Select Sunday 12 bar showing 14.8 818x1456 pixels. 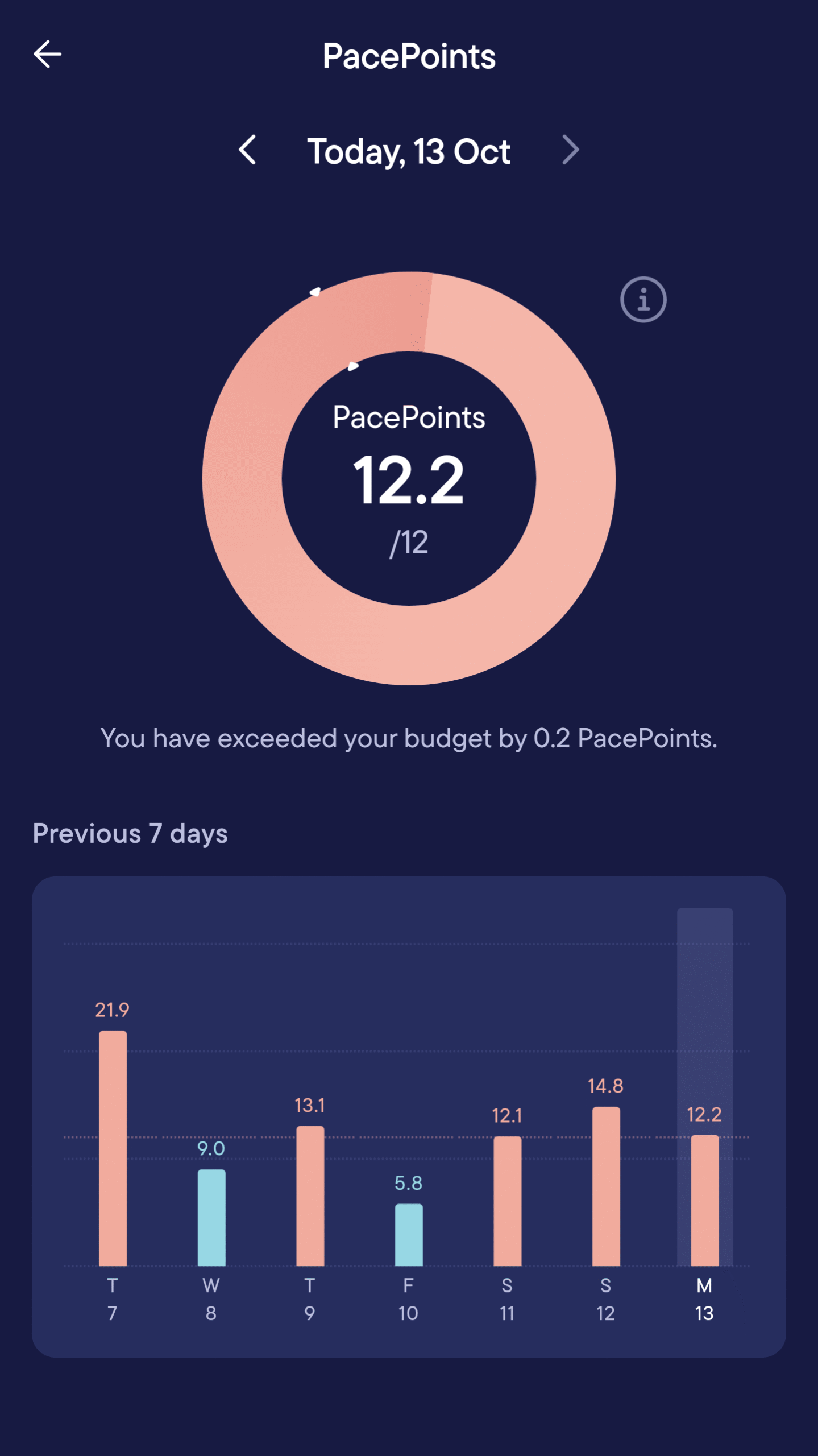coord(606,1186)
